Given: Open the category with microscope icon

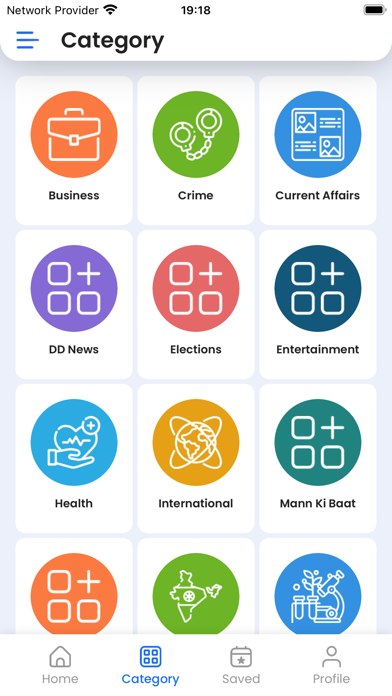Looking at the screenshot, I should coord(318,586).
